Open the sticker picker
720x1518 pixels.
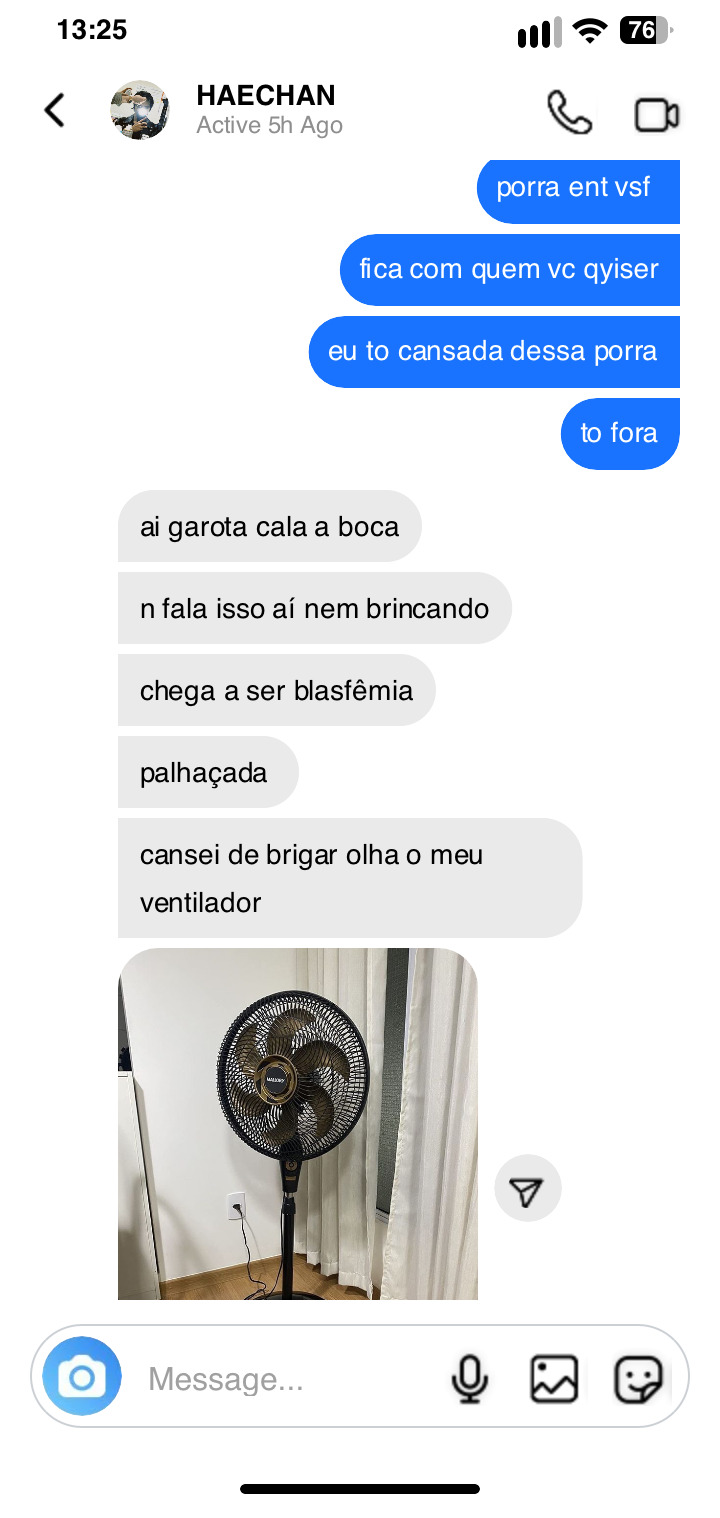637,1380
